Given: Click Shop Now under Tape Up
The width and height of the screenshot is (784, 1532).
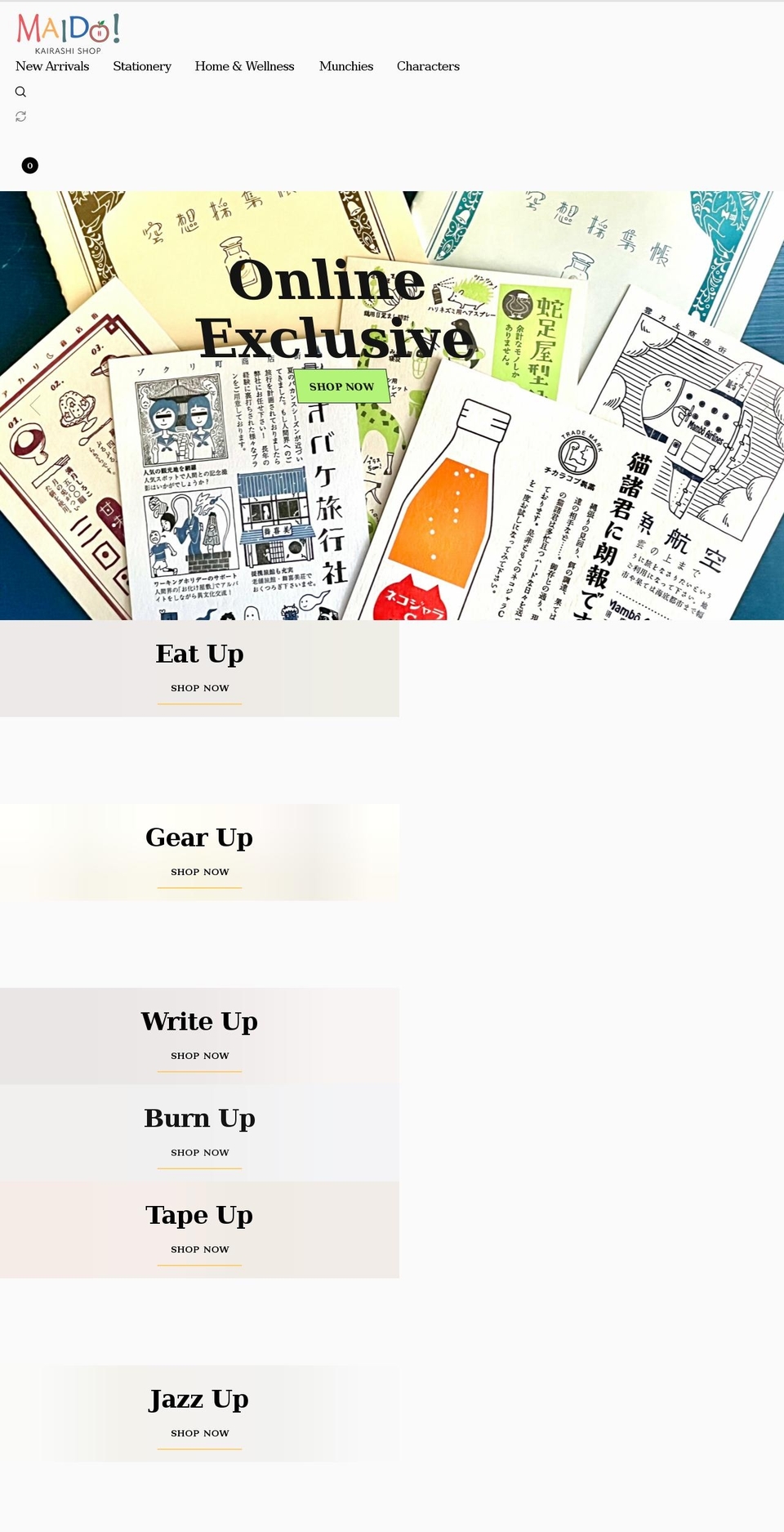Looking at the screenshot, I should (199, 1248).
